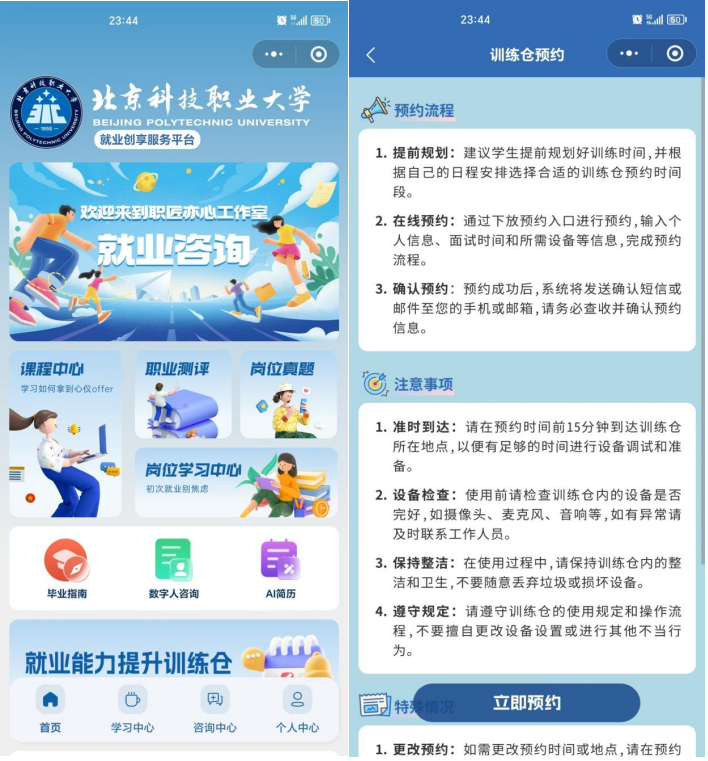708x761 pixels.
Task: Open 数字人咨询
Action: click(174, 568)
